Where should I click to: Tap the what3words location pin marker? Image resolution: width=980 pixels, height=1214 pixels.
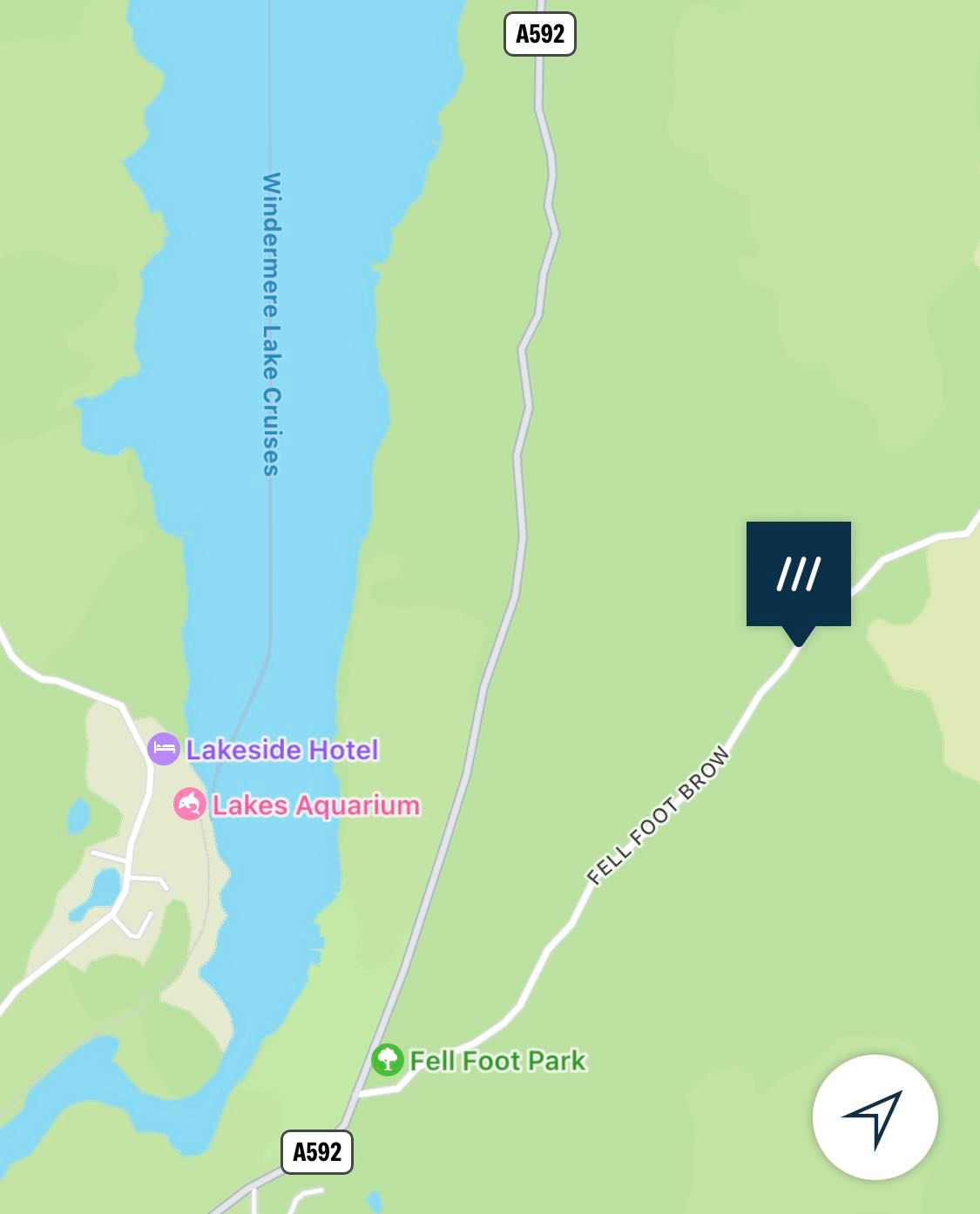[798, 575]
